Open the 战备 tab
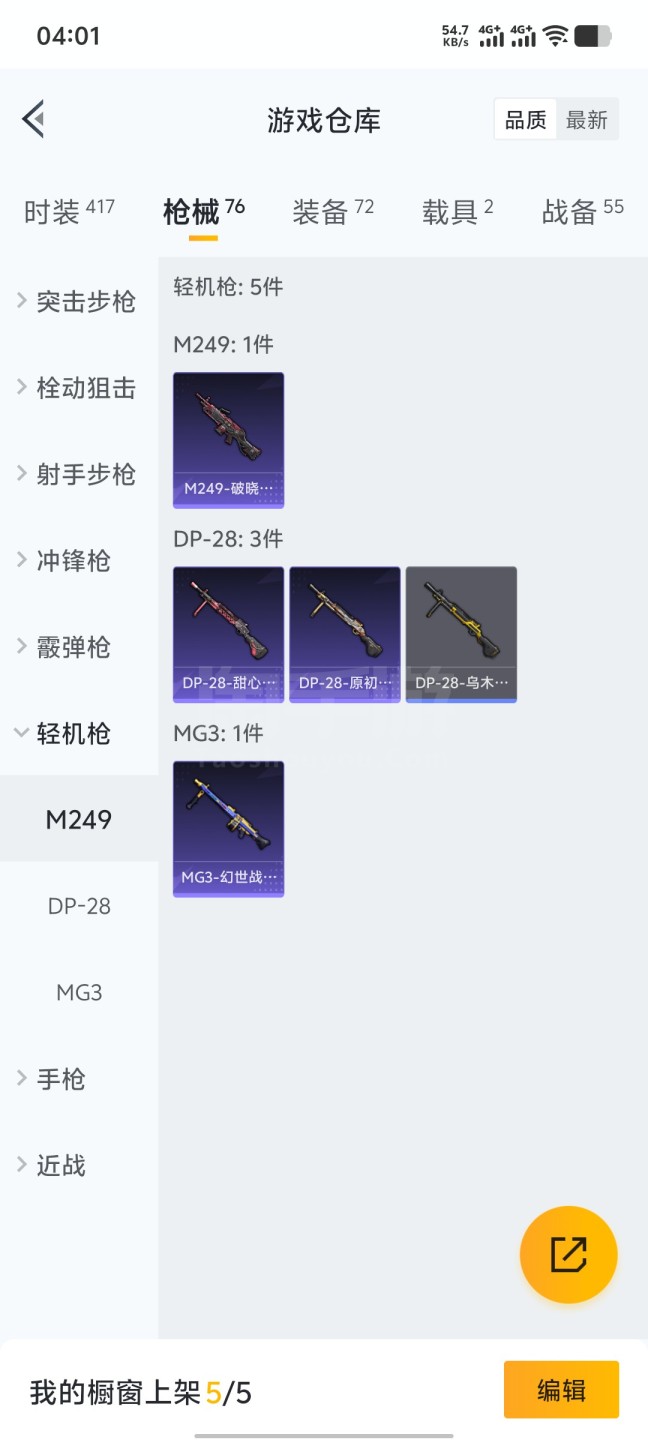 (583, 211)
